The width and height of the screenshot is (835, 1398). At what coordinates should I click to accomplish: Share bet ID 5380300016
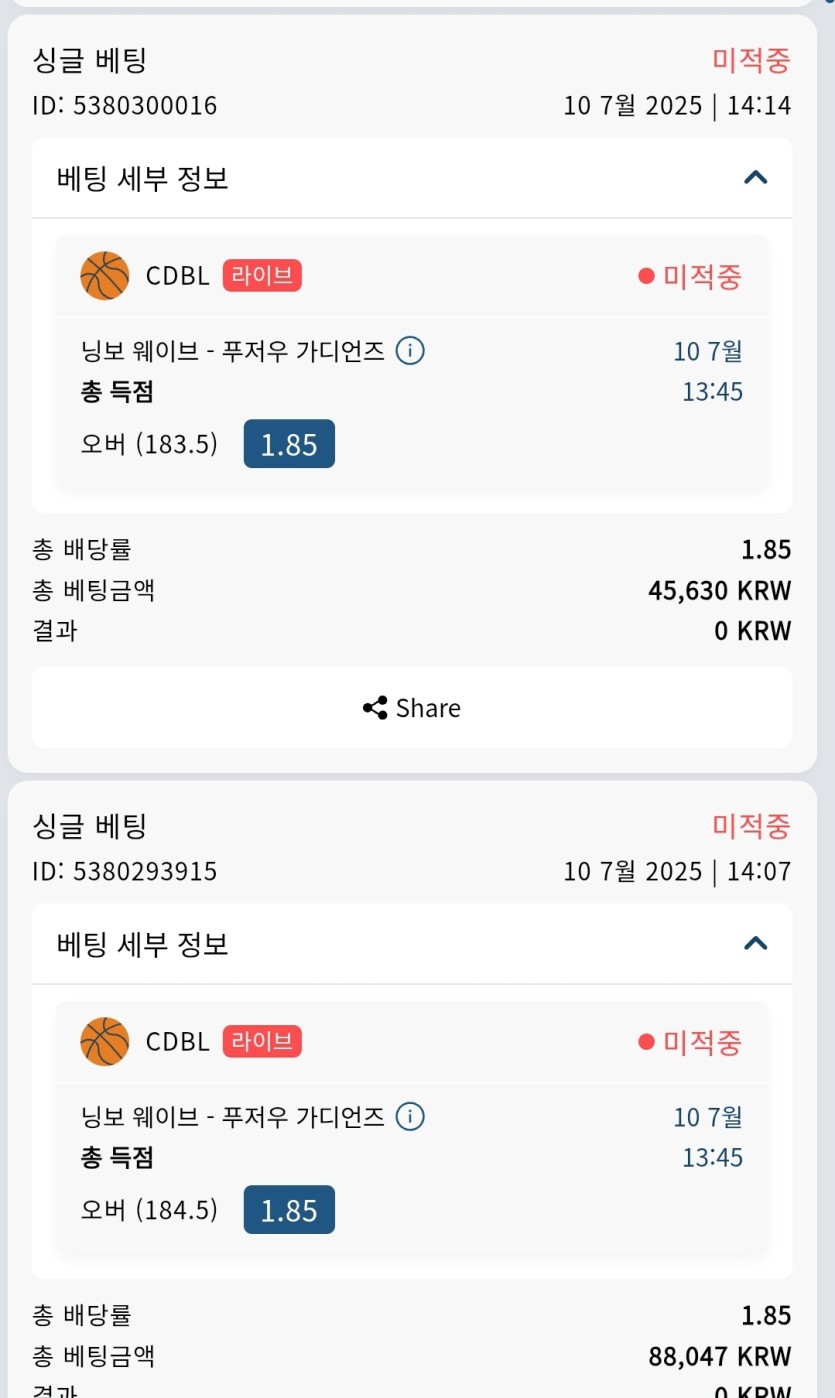pyautogui.click(x=412, y=708)
